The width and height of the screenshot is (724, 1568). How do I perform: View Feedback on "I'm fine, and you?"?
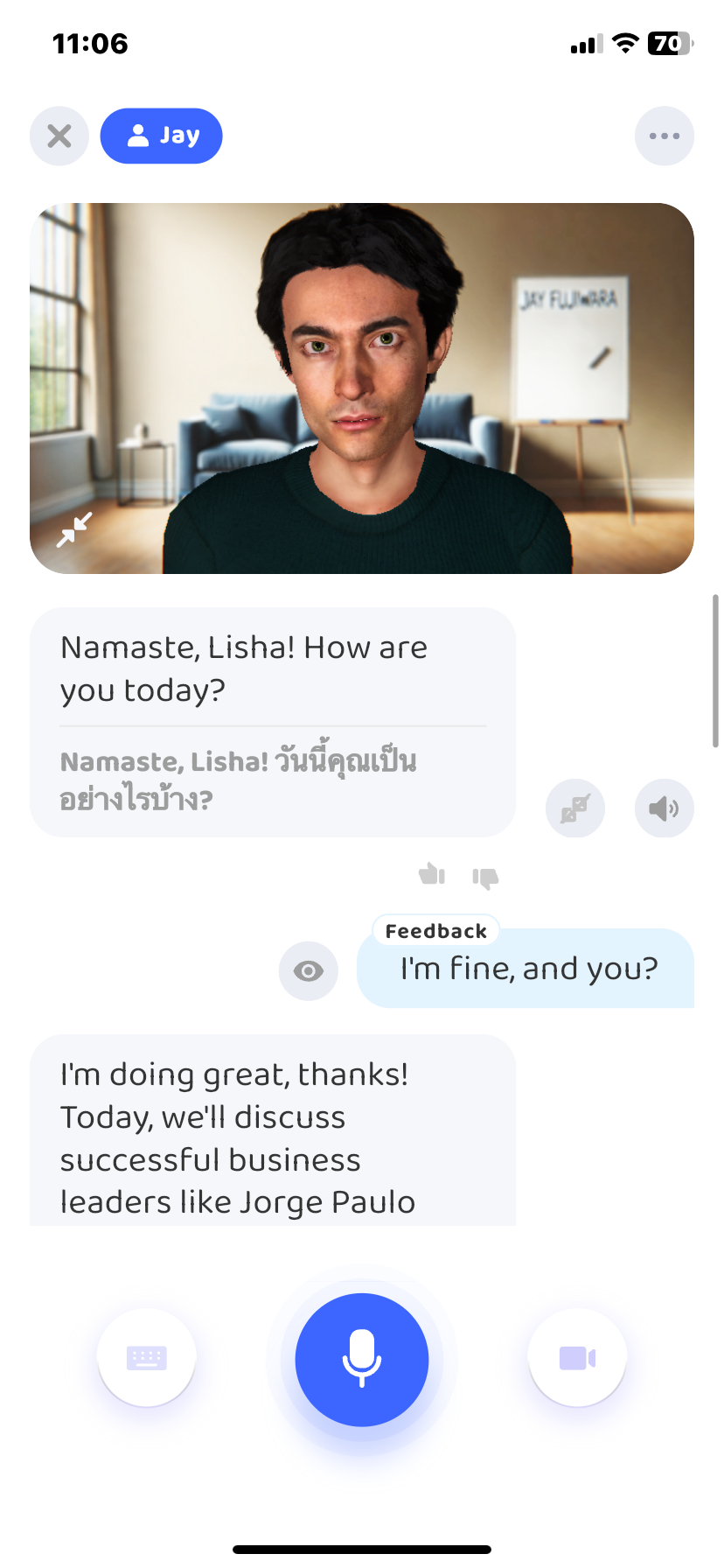coord(435,931)
